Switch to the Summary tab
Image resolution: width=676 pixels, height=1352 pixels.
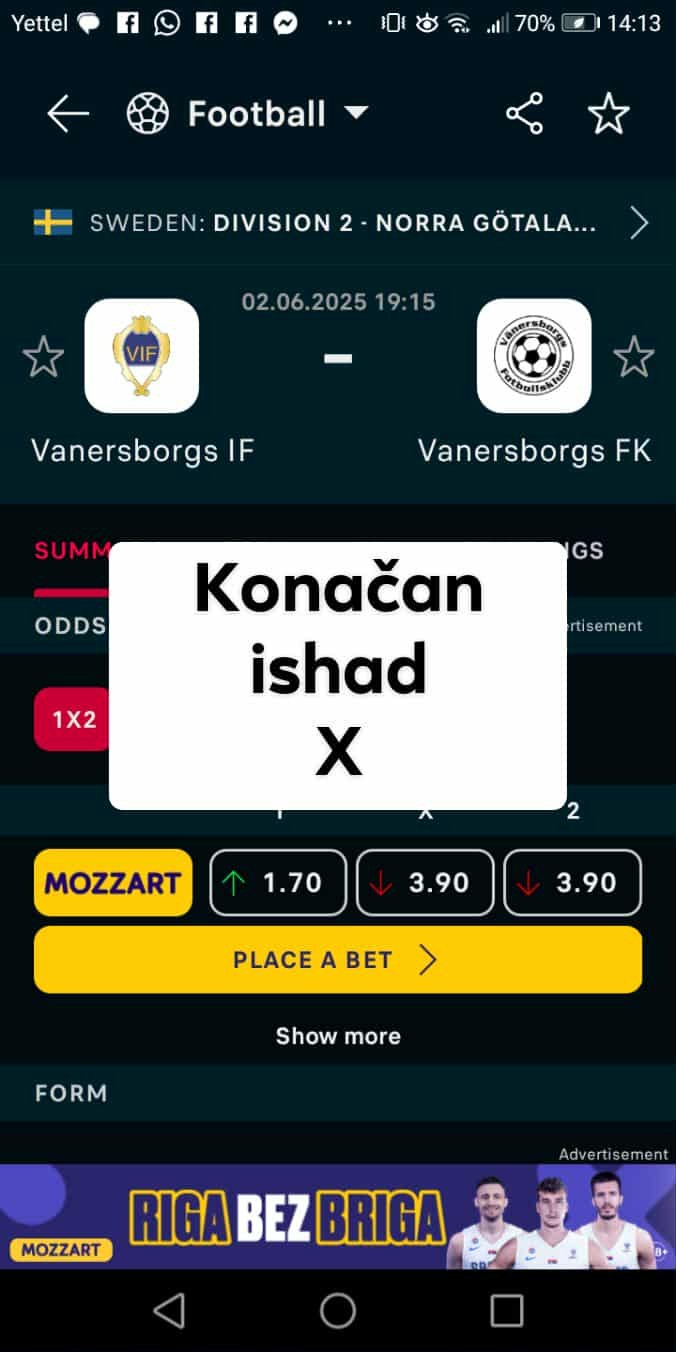click(70, 551)
